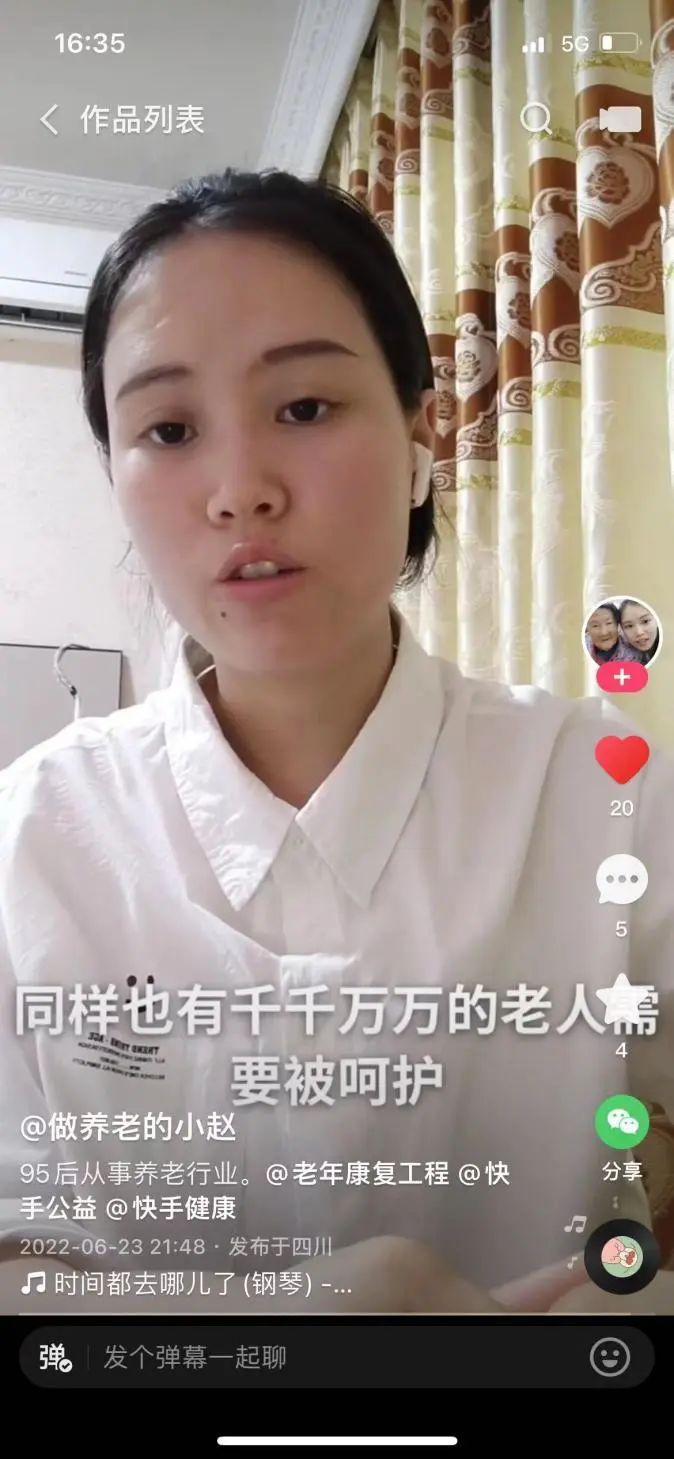Toggle the 弹 bullet comments switch
This screenshot has width=674, height=1459.
pos(55,1357)
